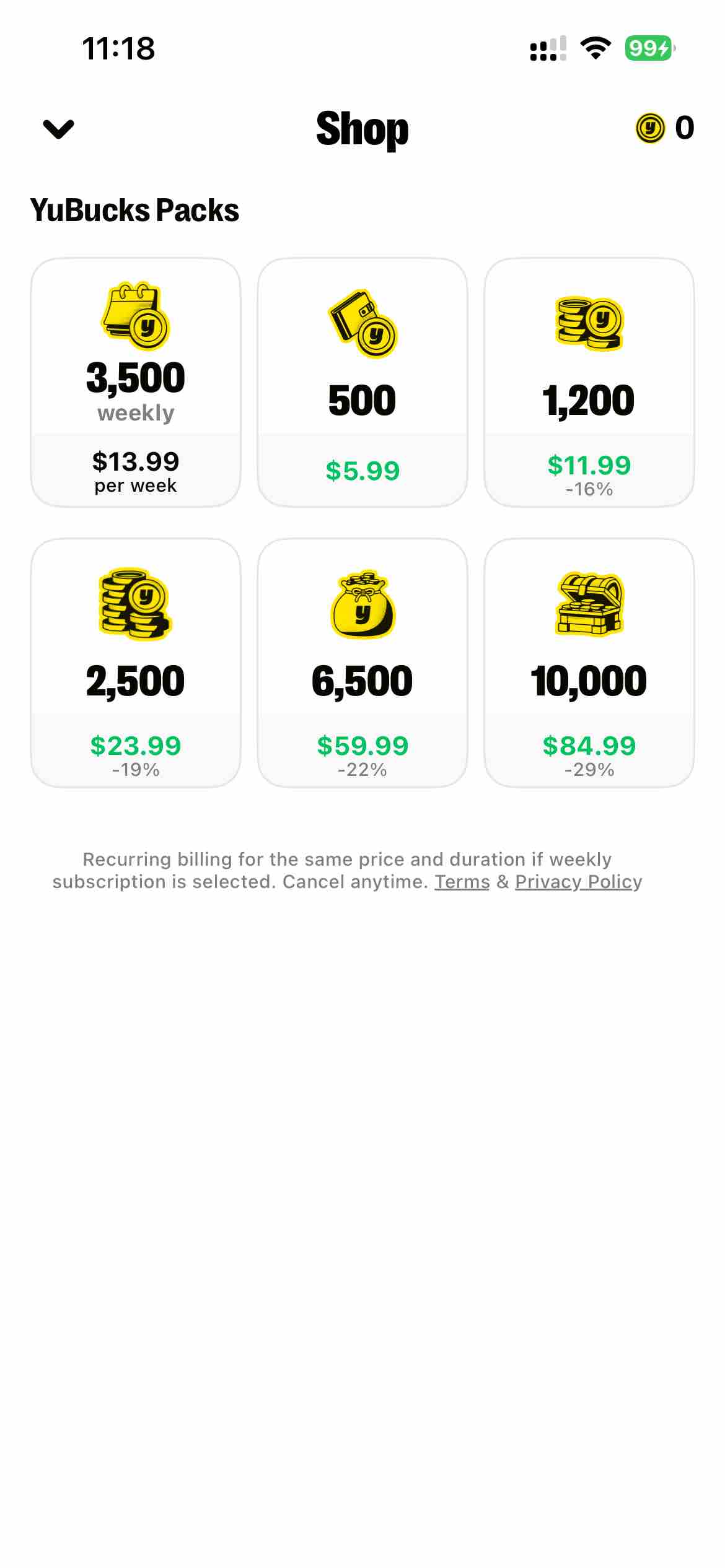Open the Privacy Policy link
The image size is (725, 1568).
click(x=578, y=881)
